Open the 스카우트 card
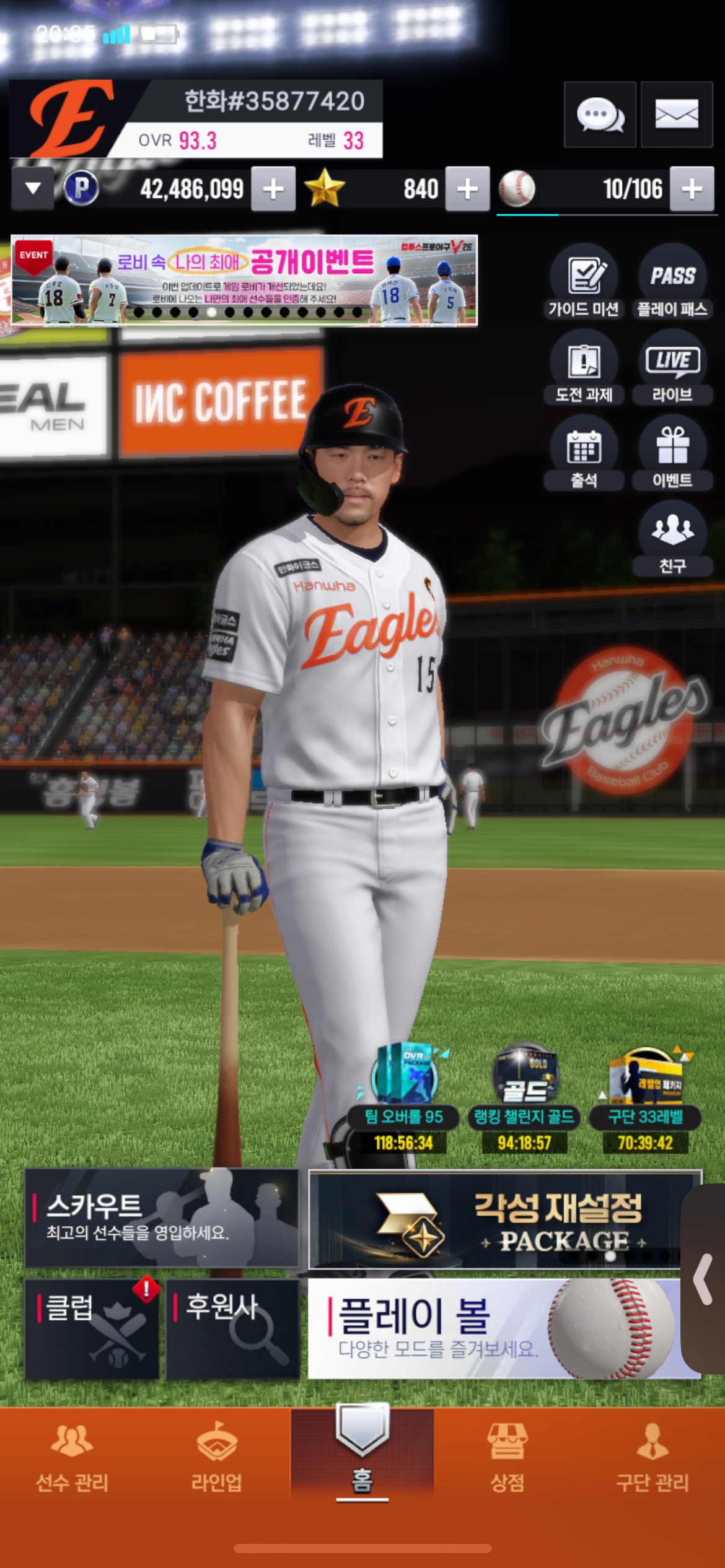 coord(161,1217)
